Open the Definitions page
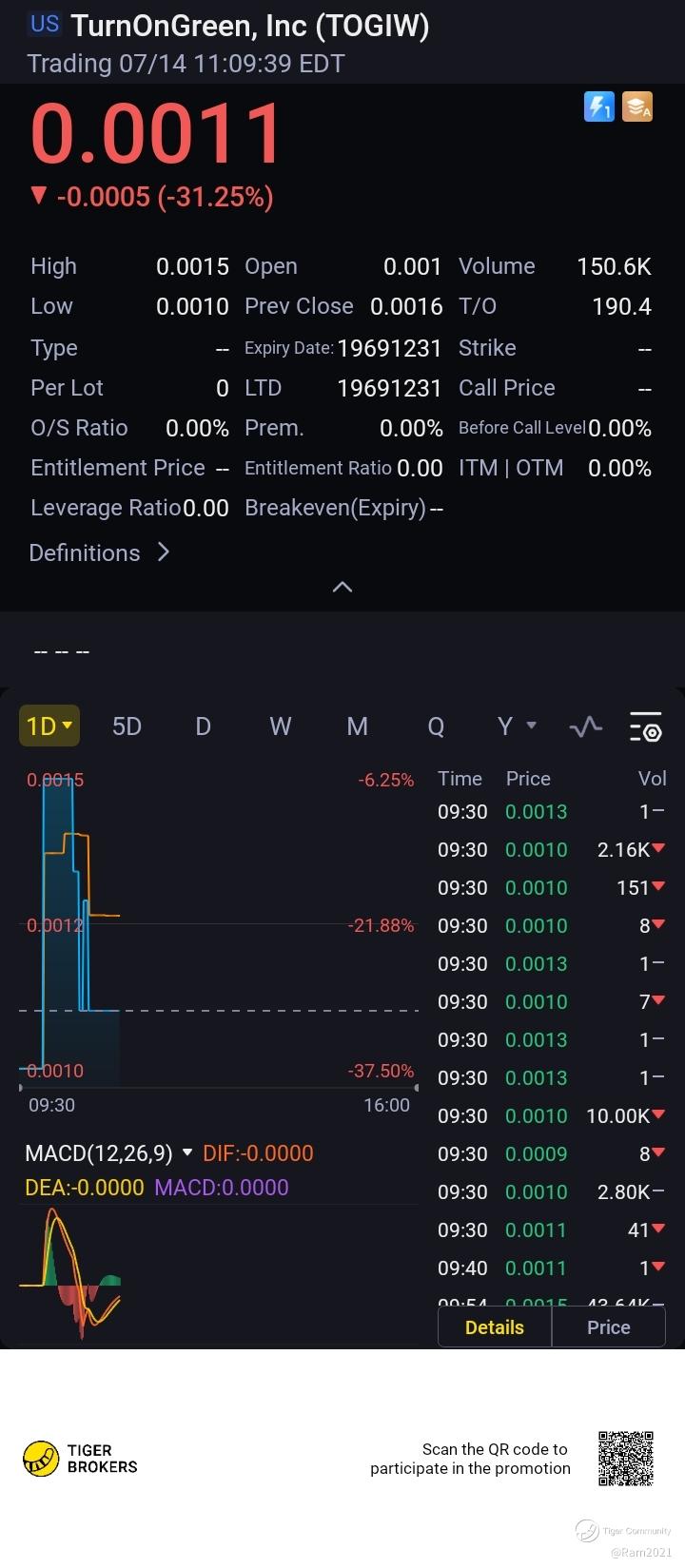685x1568 pixels. [x=99, y=552]
